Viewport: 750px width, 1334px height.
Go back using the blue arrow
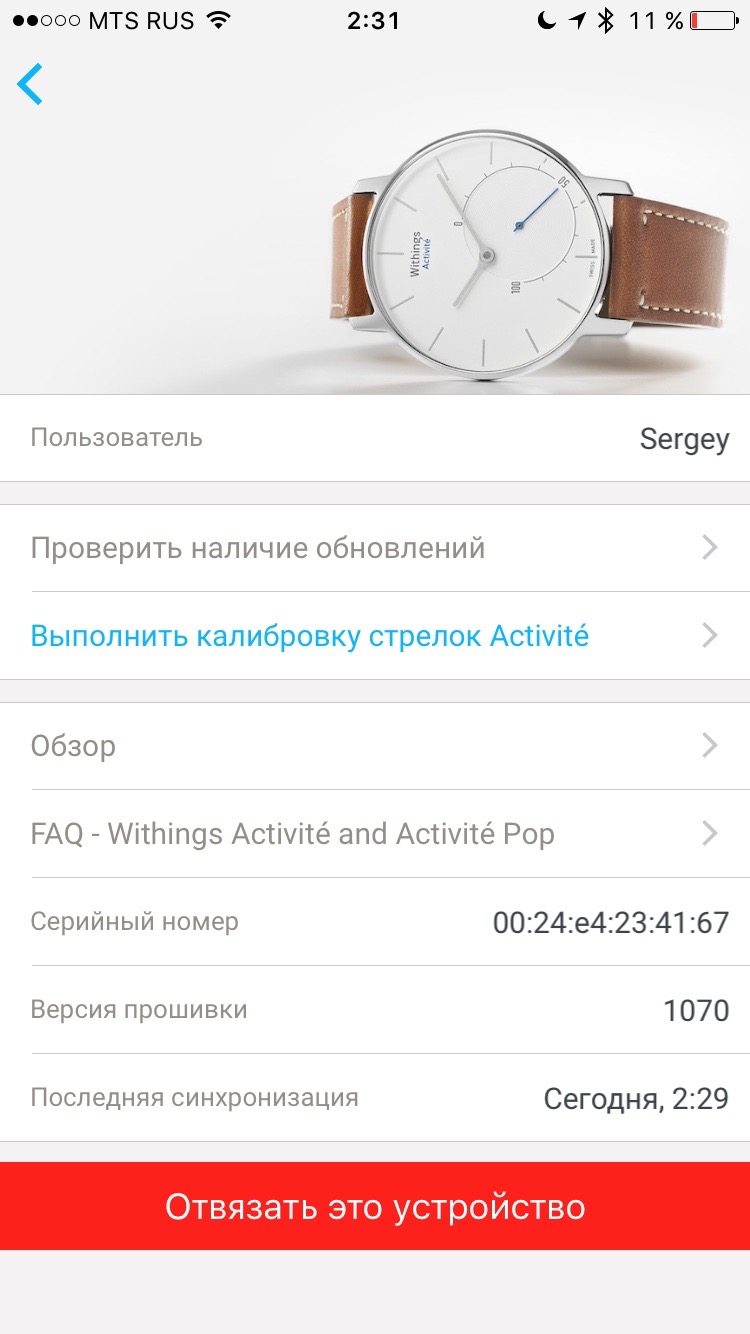pos(31,84)
